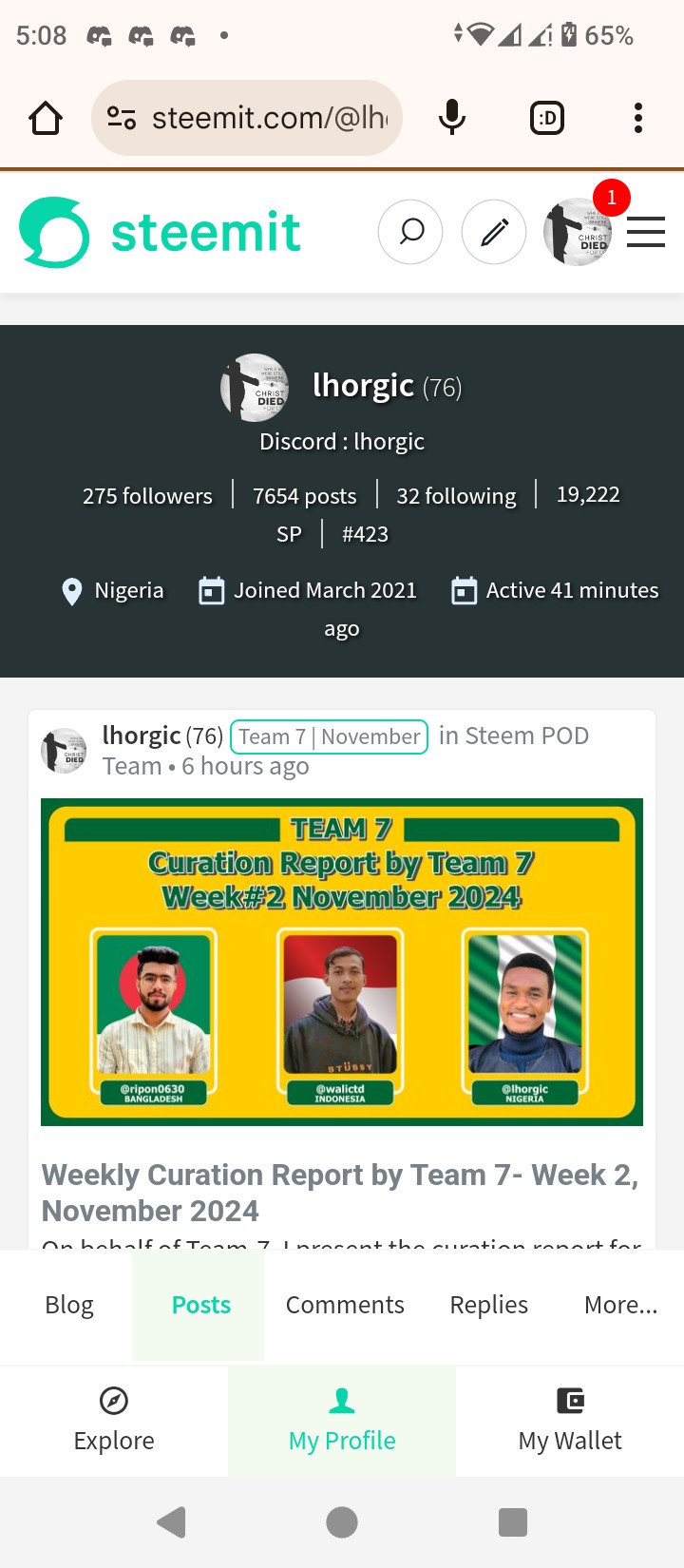Go to the Explore section
The image size is (684, 1568).
(114, 1421)
